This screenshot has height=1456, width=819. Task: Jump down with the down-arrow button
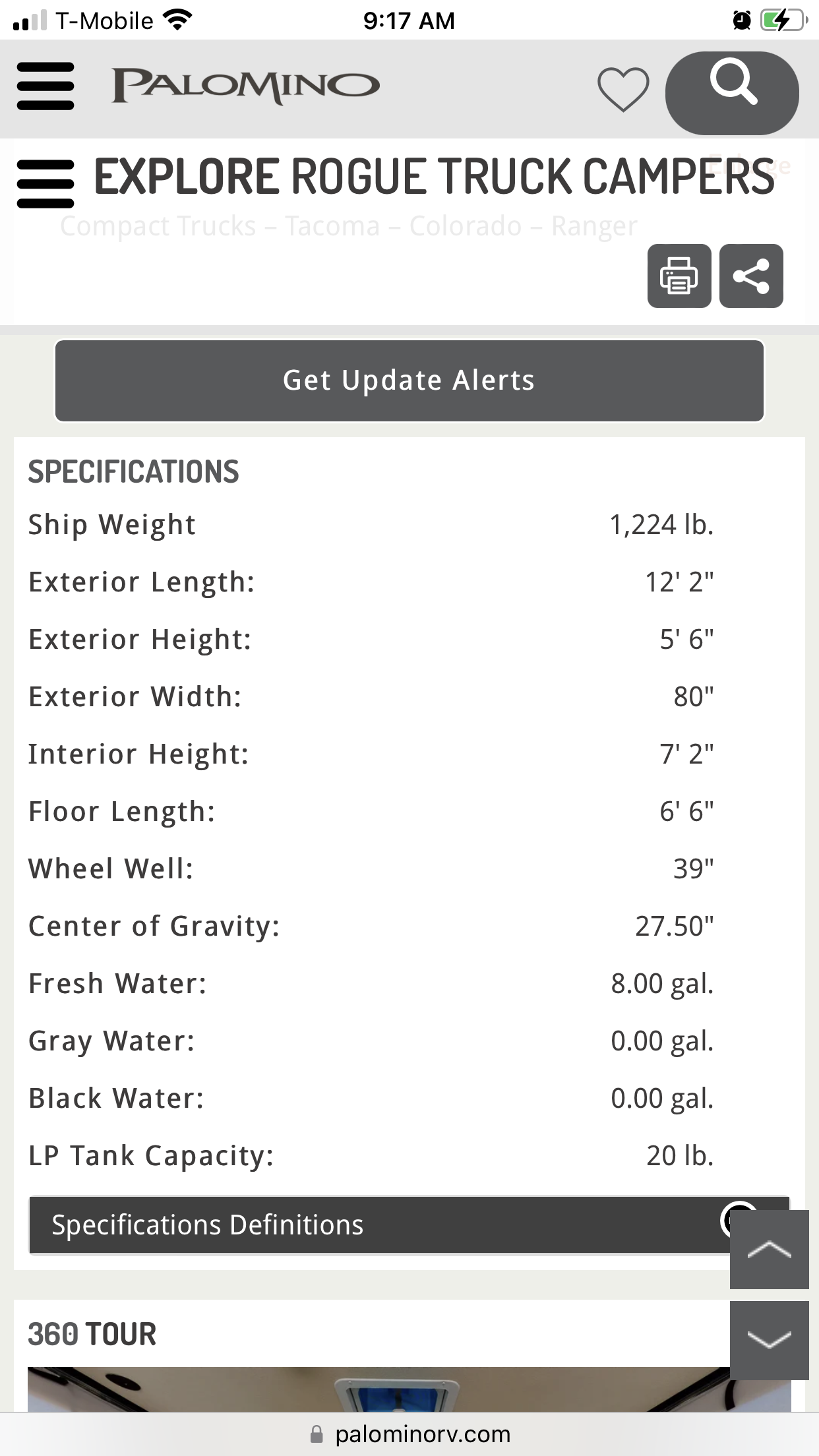pyautogui.click(x=770, y=1340)
